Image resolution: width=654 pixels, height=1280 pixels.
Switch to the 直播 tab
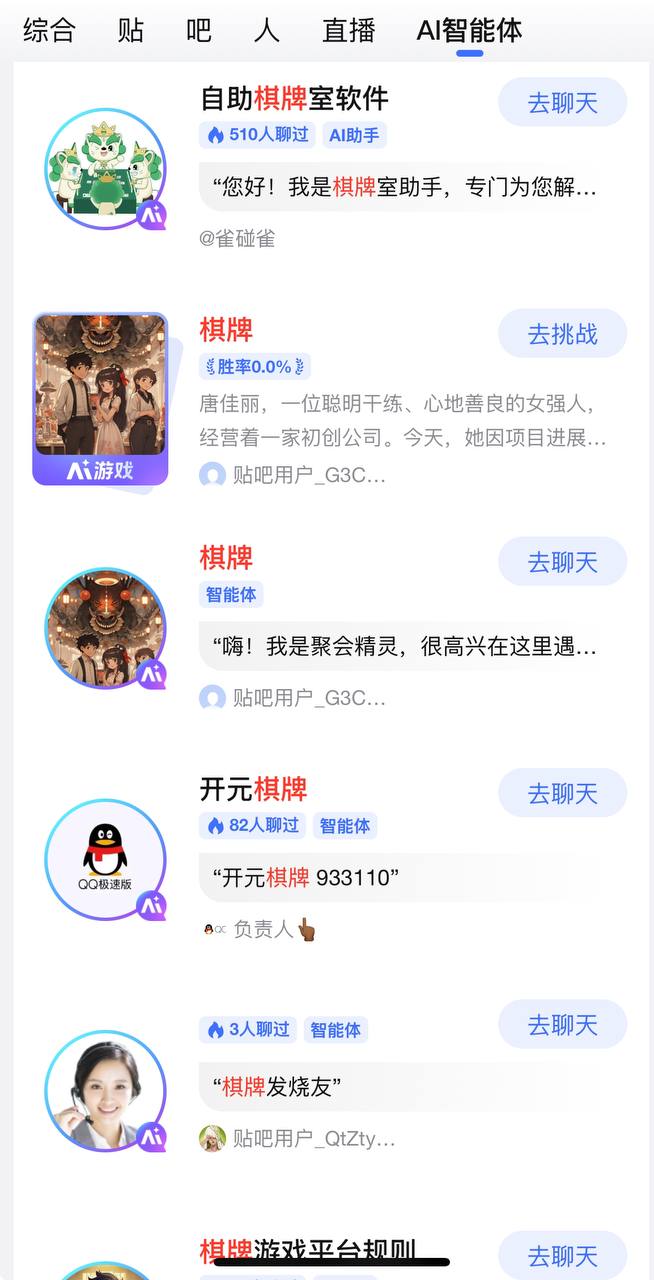(349, 30)
